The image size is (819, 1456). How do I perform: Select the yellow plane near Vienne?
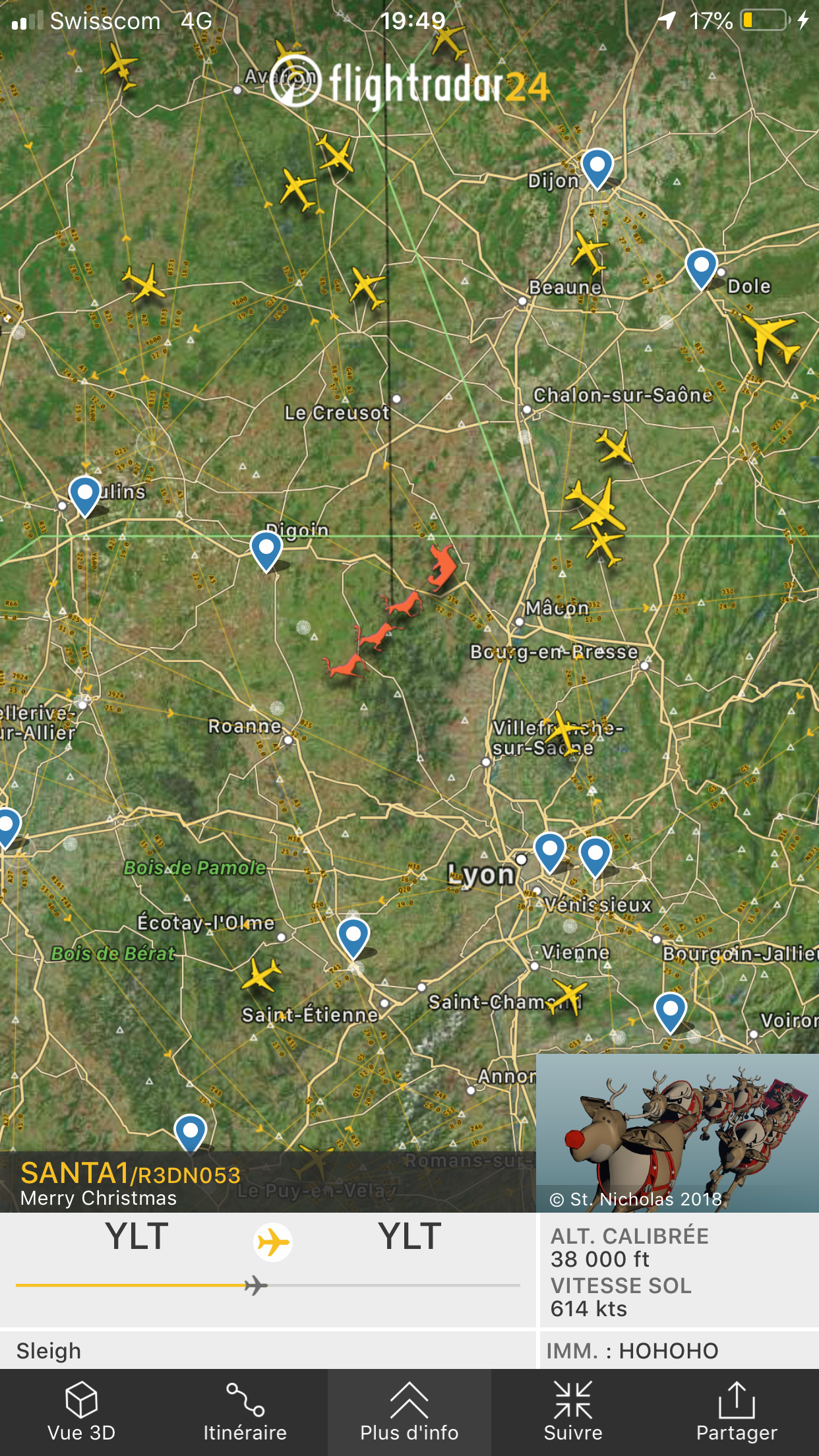tap(568, 994)
